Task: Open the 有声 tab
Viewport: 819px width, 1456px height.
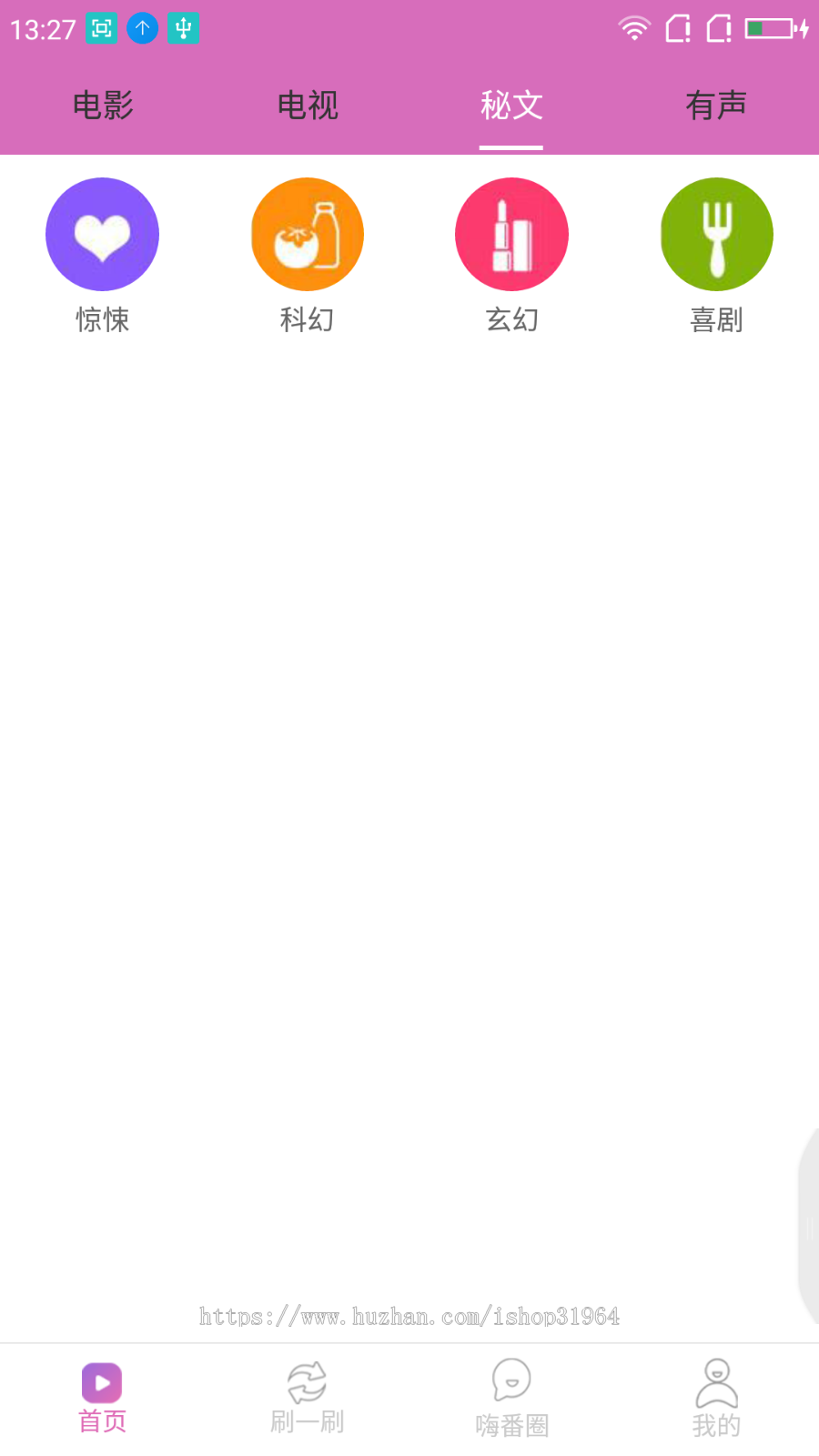Action: pos(716,106)
